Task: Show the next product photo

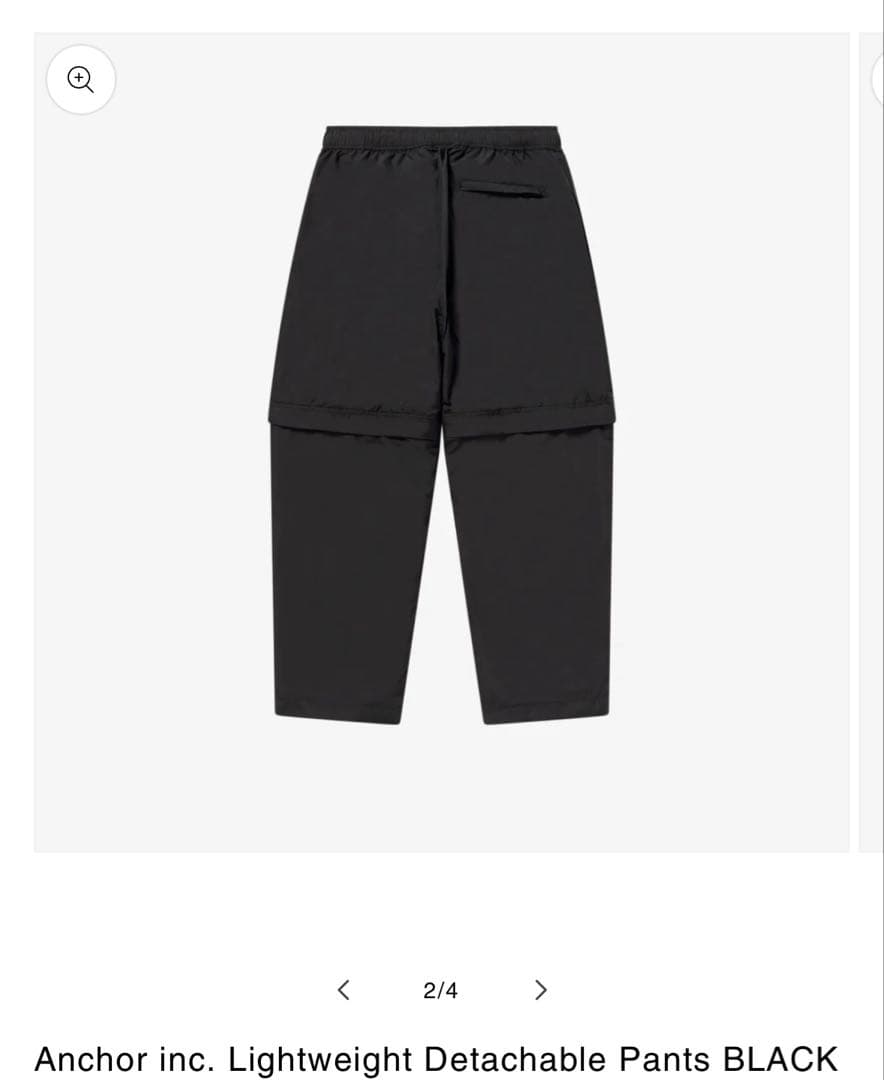Action: tap(540, 990)
